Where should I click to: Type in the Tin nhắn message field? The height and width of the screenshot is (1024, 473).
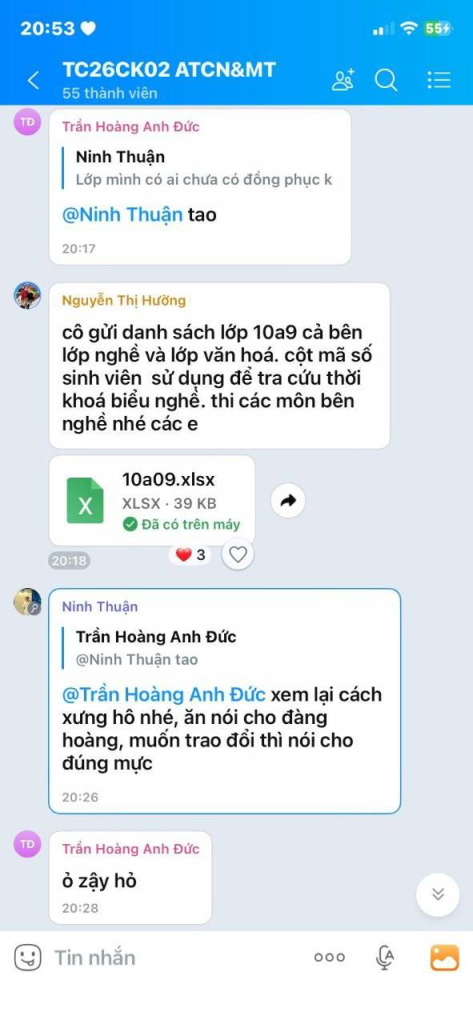tap(176, 957)
